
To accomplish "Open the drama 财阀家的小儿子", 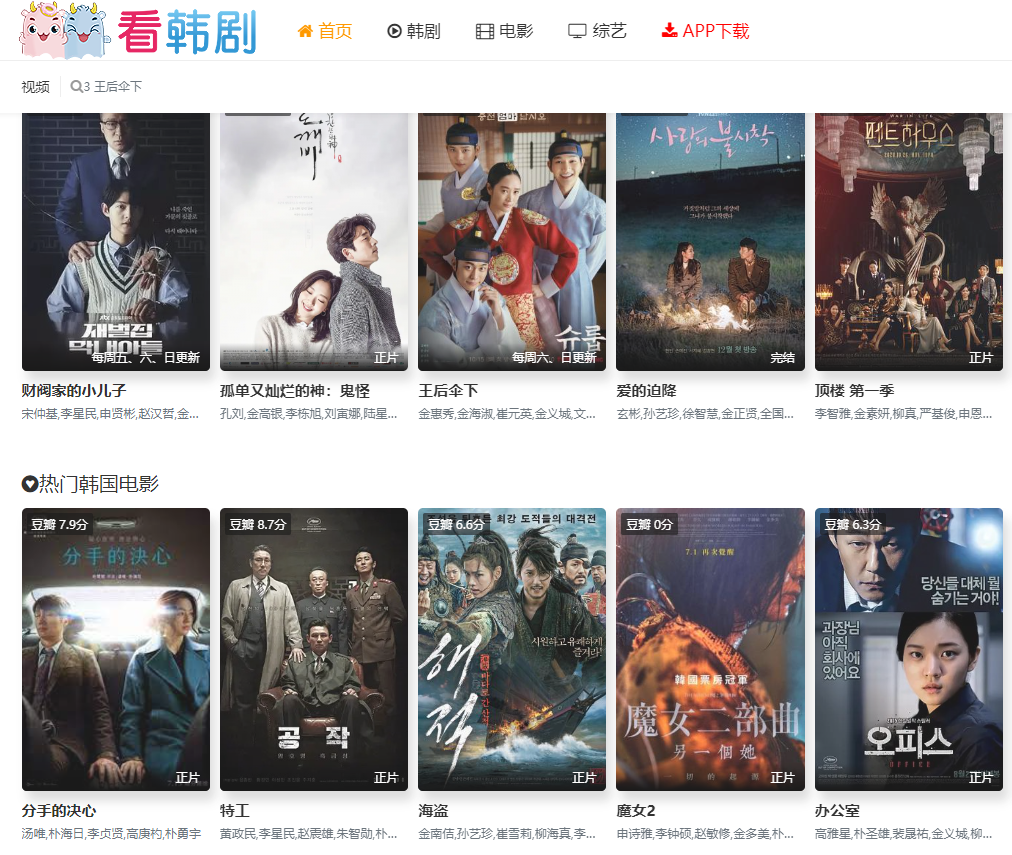I will tap(116, 240).
